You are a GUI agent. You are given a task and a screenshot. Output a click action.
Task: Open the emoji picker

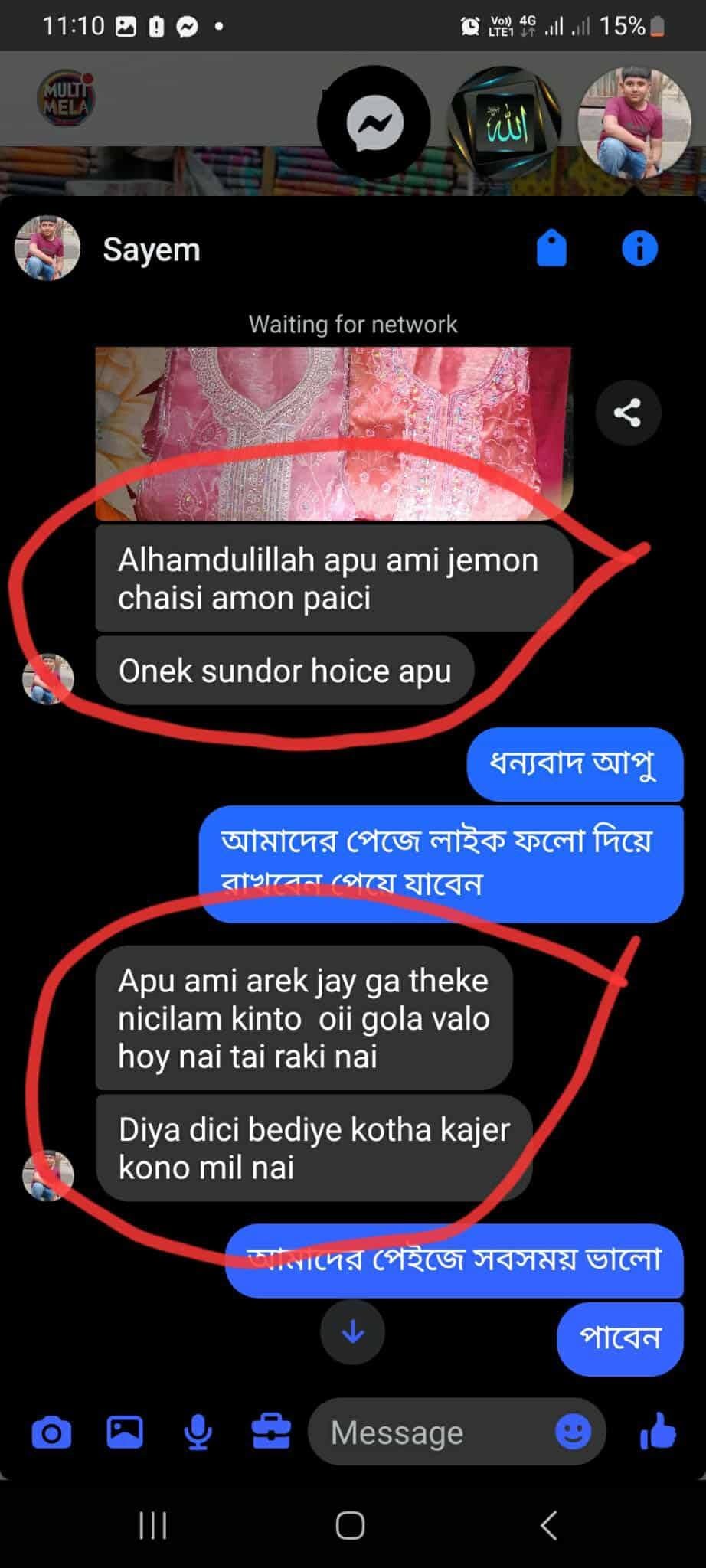point(573,1431)
